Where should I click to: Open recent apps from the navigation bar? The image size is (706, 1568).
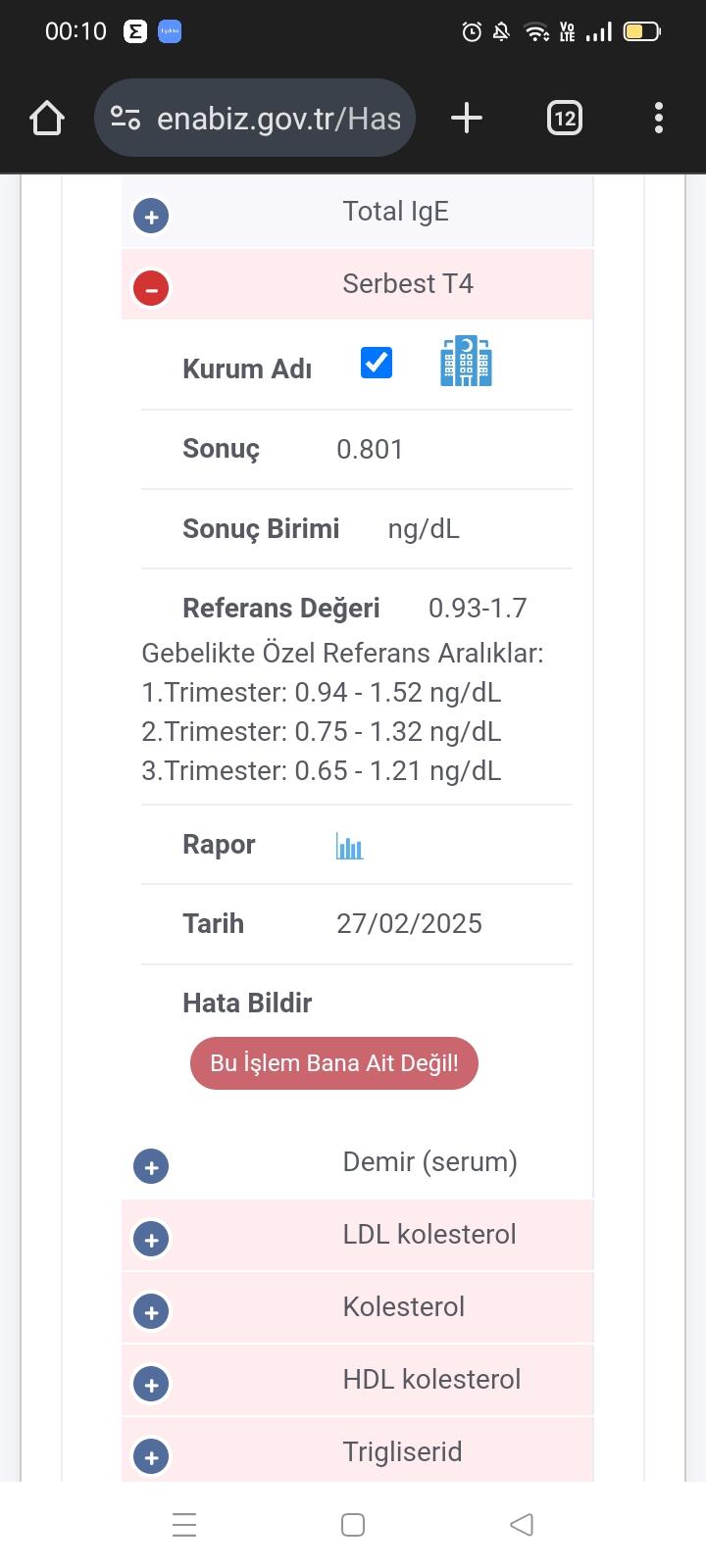pos(184,1525)
